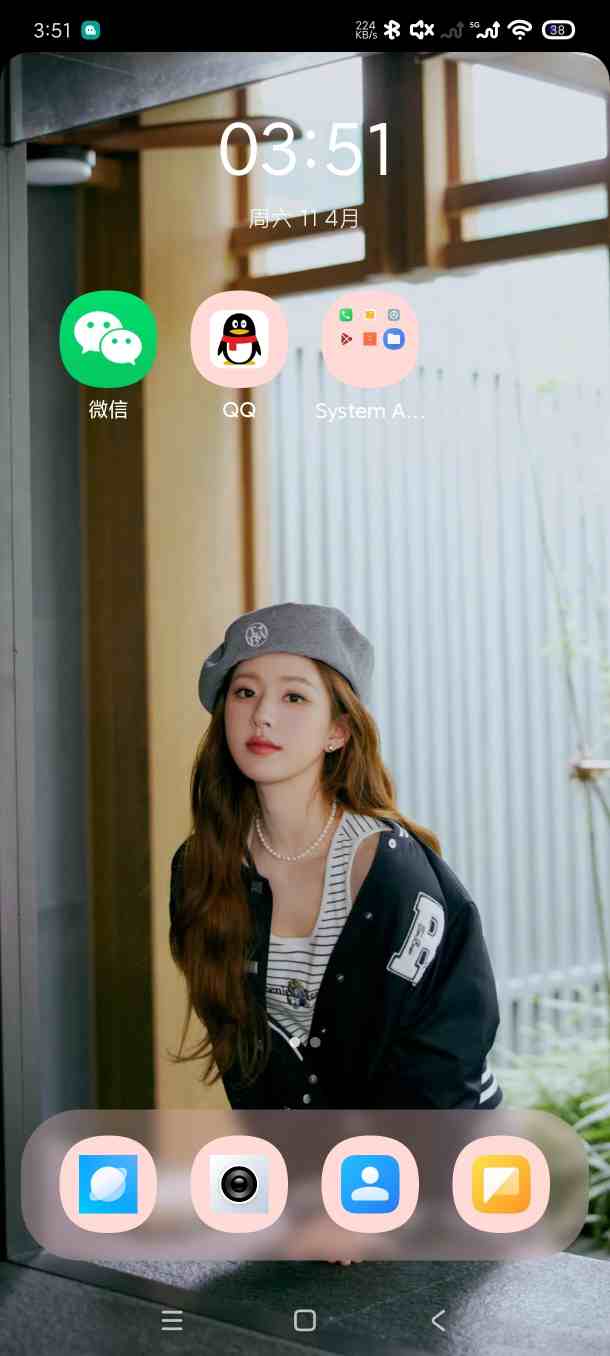Launch the camera from the dock
The image size is (610, 1356).
(239, 1184)
